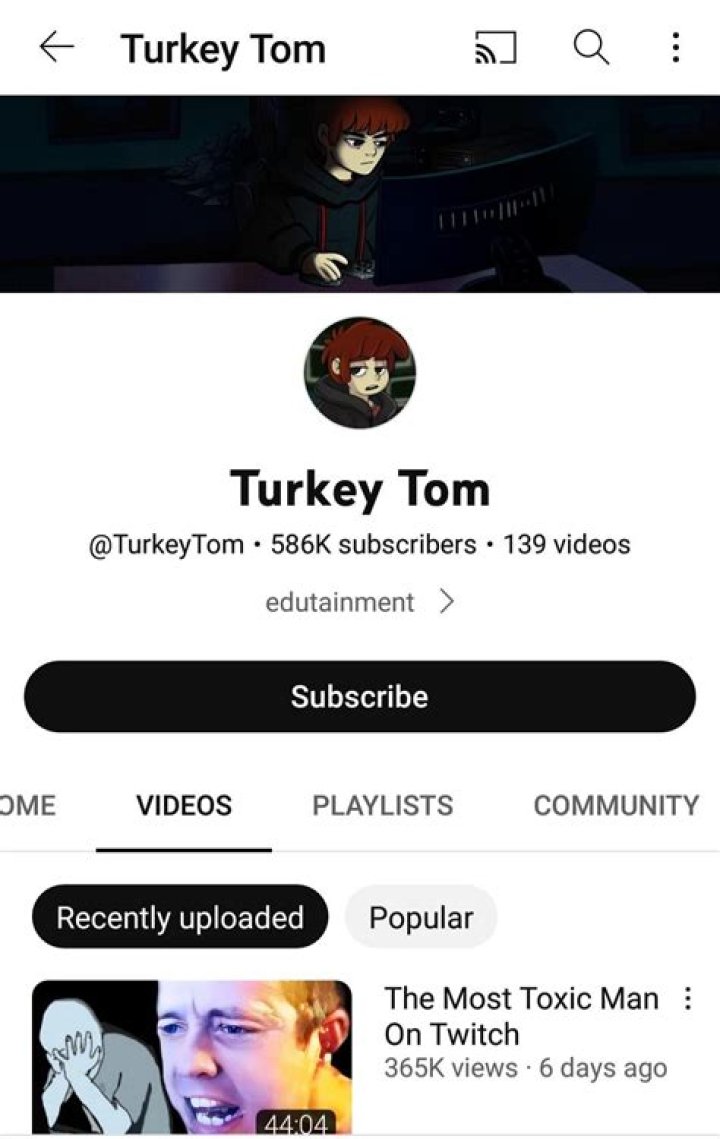Toggle subscription with Subscribe button
The width and height of the screenshot is (720, 1139).
(x=360, y=696)
